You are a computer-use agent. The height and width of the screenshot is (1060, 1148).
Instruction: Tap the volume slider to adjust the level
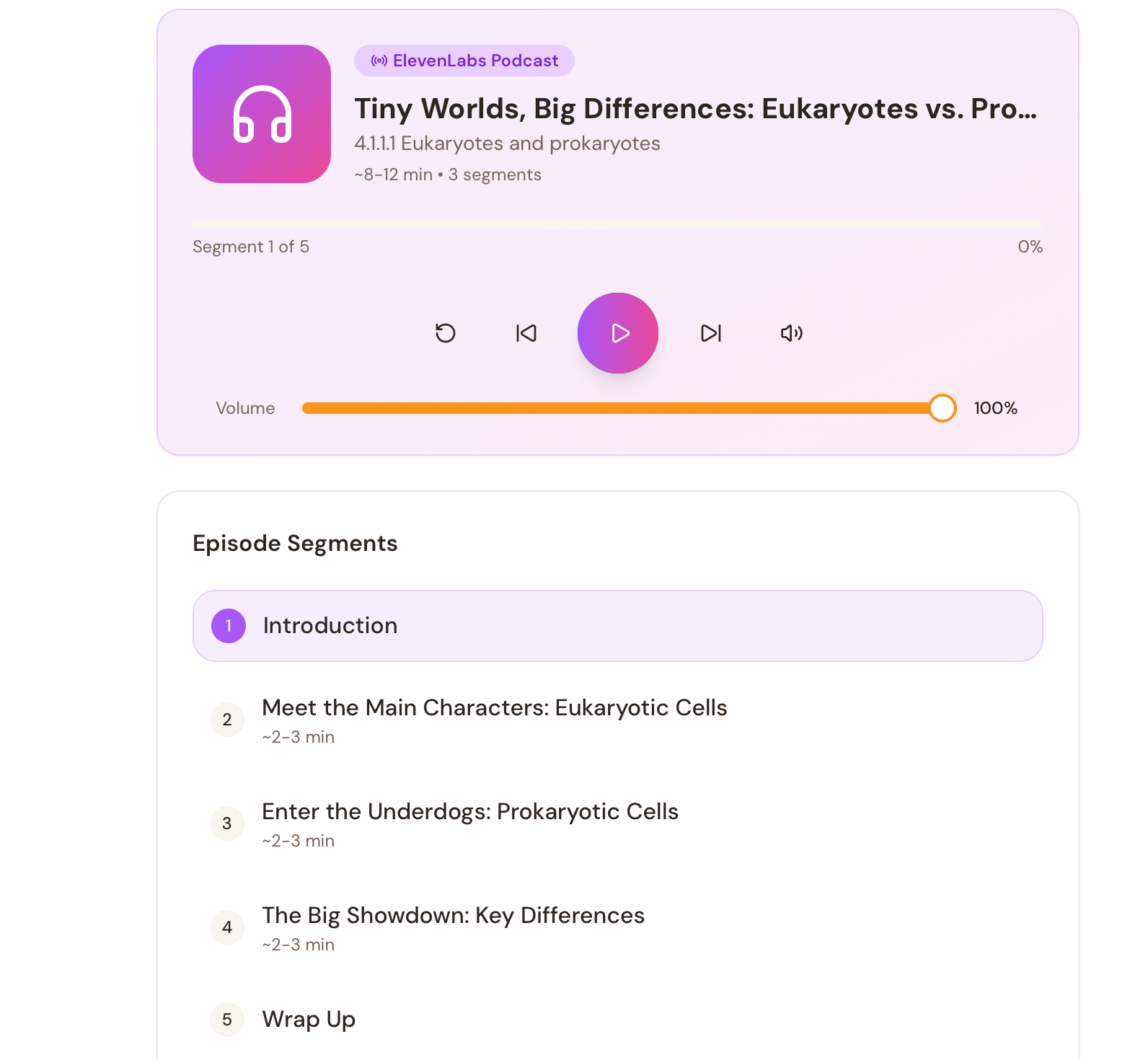pos(629,408)
